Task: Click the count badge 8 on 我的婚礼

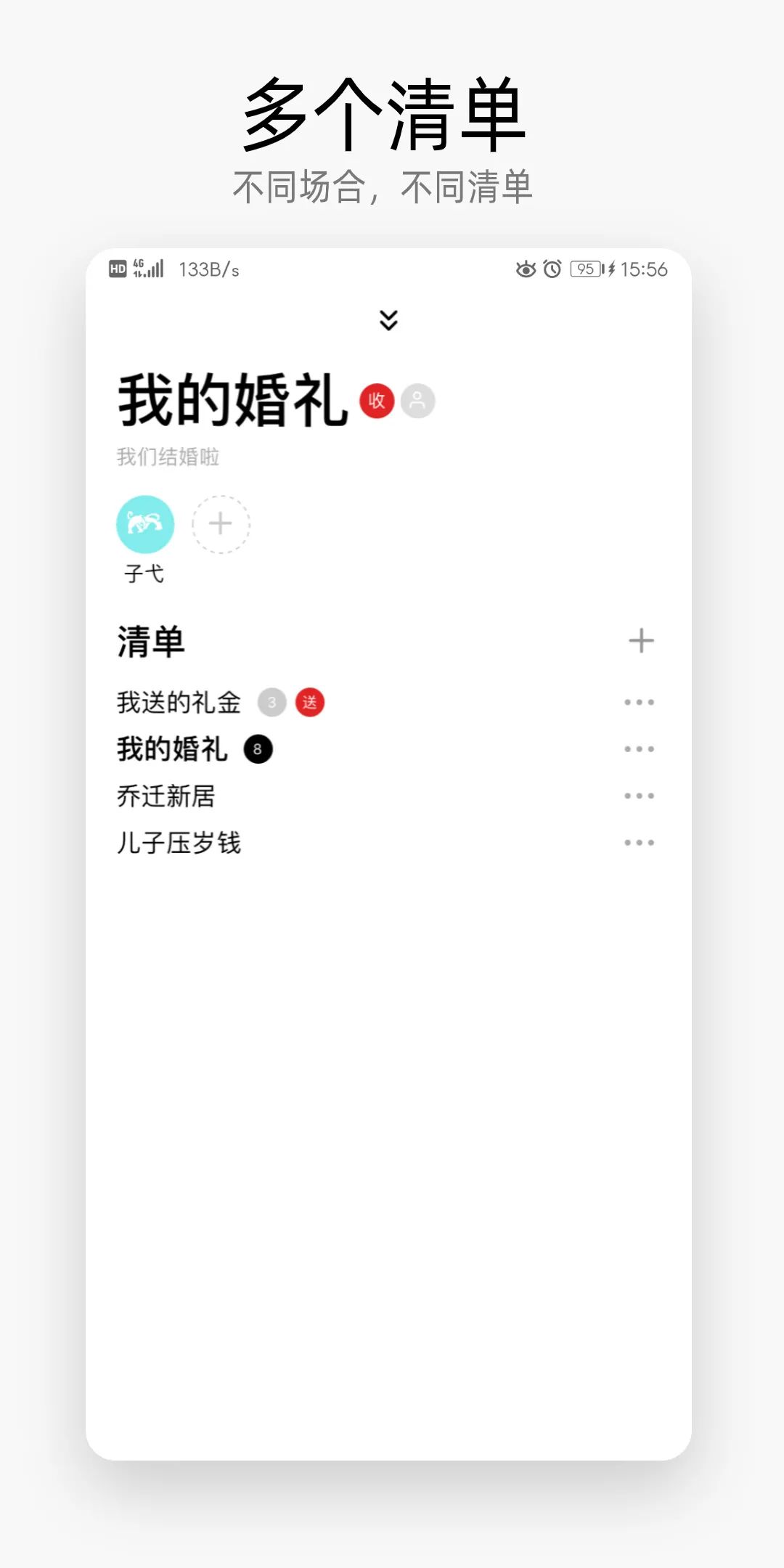Action: click(258, 749)
